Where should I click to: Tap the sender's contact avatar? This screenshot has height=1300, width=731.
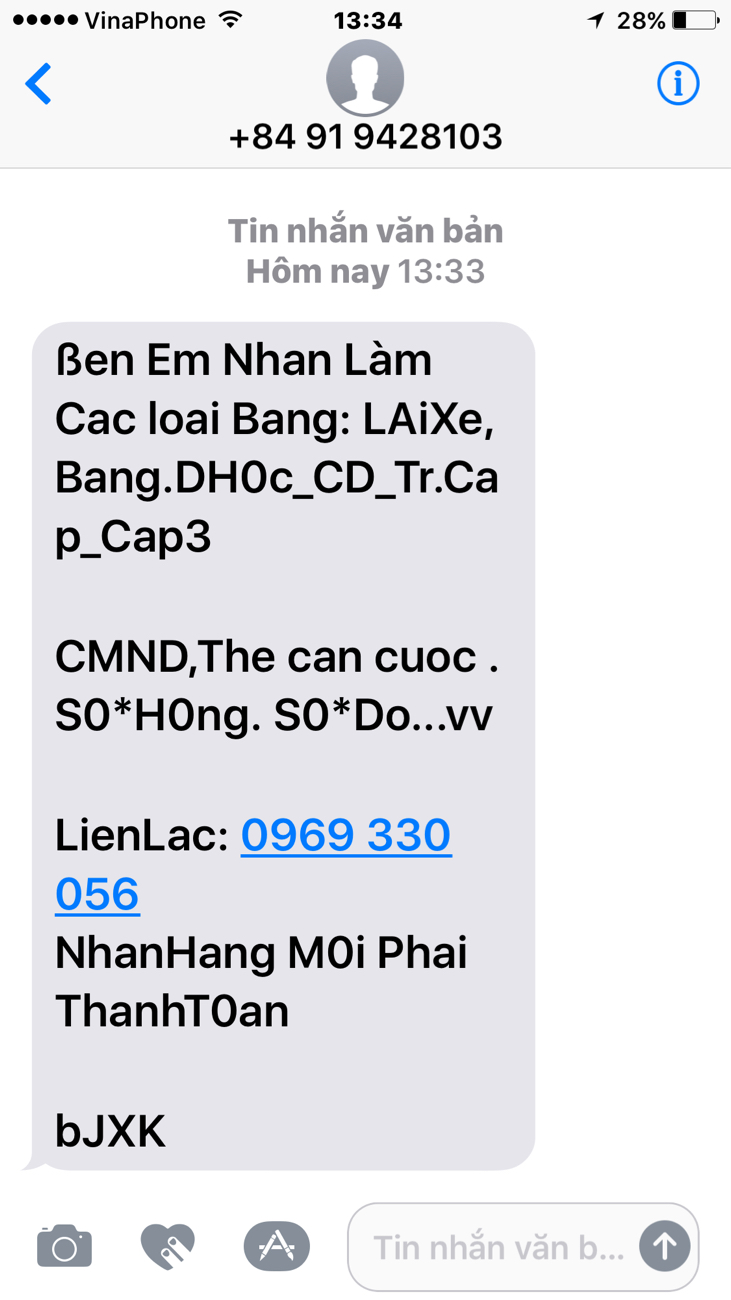[x=365, y=78]
